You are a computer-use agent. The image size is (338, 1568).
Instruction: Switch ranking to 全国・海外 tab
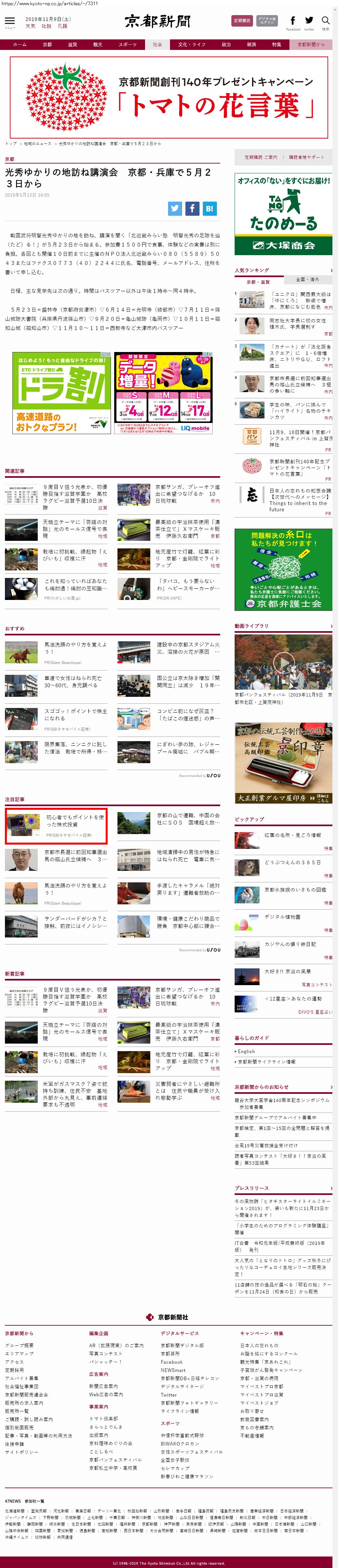pos(307,279)
